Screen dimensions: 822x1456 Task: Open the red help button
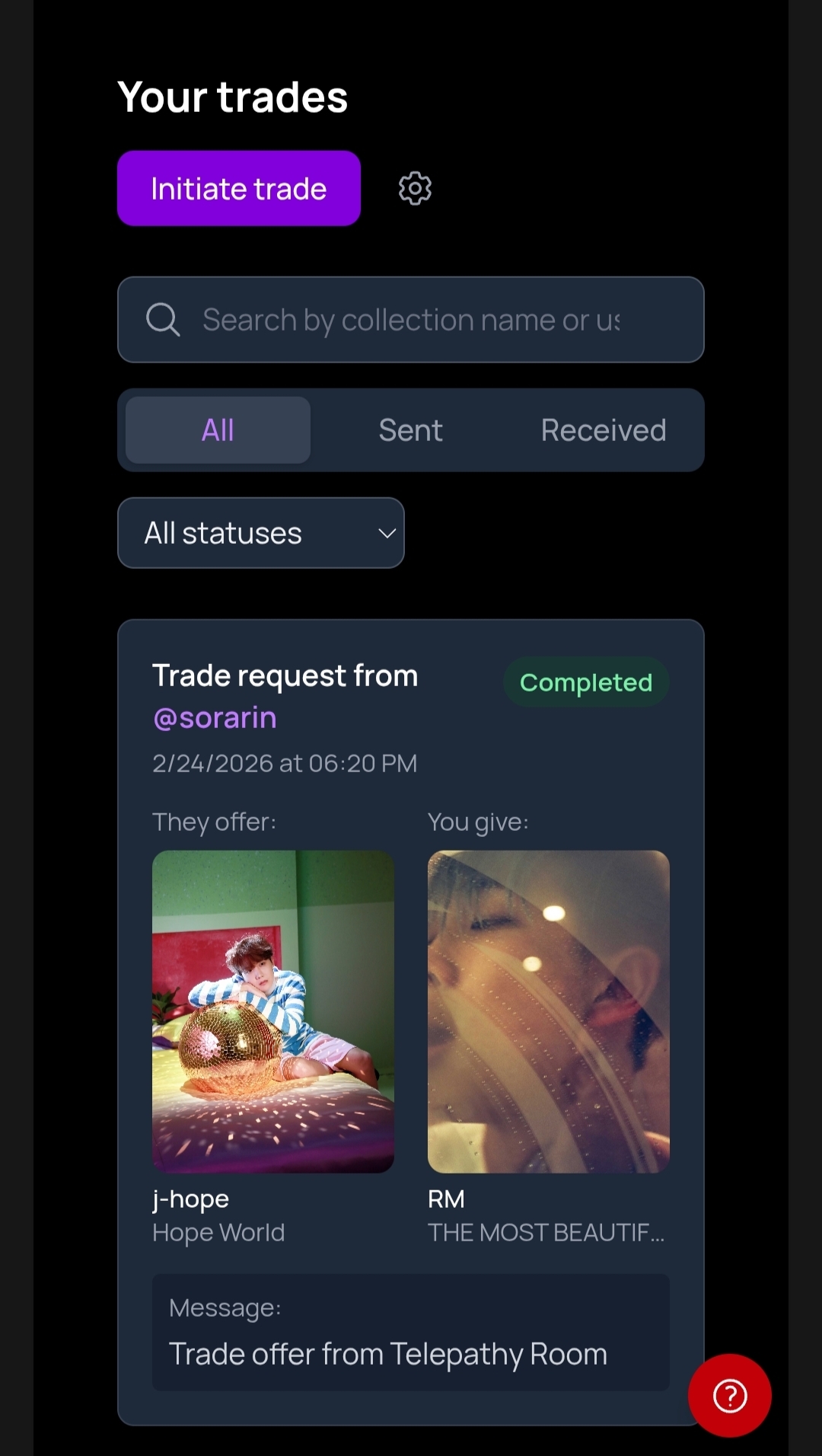(729, 1395)
